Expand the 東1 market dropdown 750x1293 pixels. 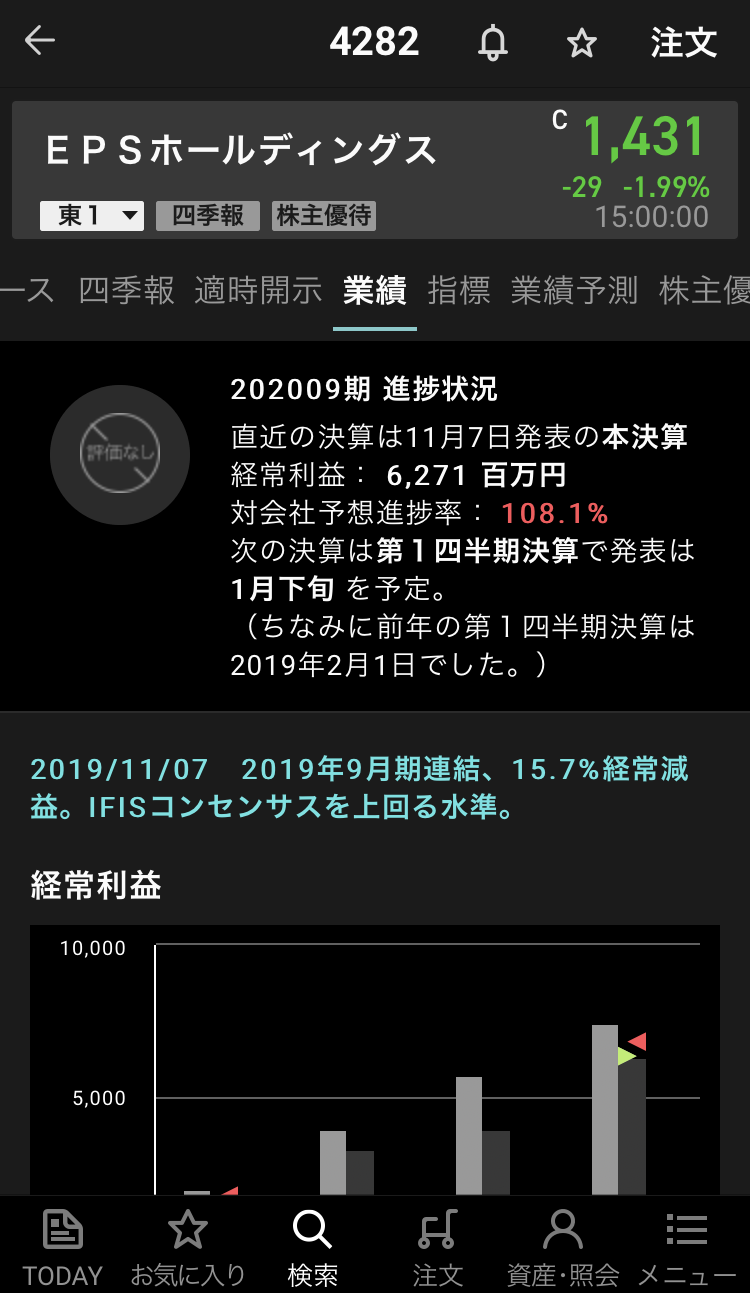coord(92,216)
